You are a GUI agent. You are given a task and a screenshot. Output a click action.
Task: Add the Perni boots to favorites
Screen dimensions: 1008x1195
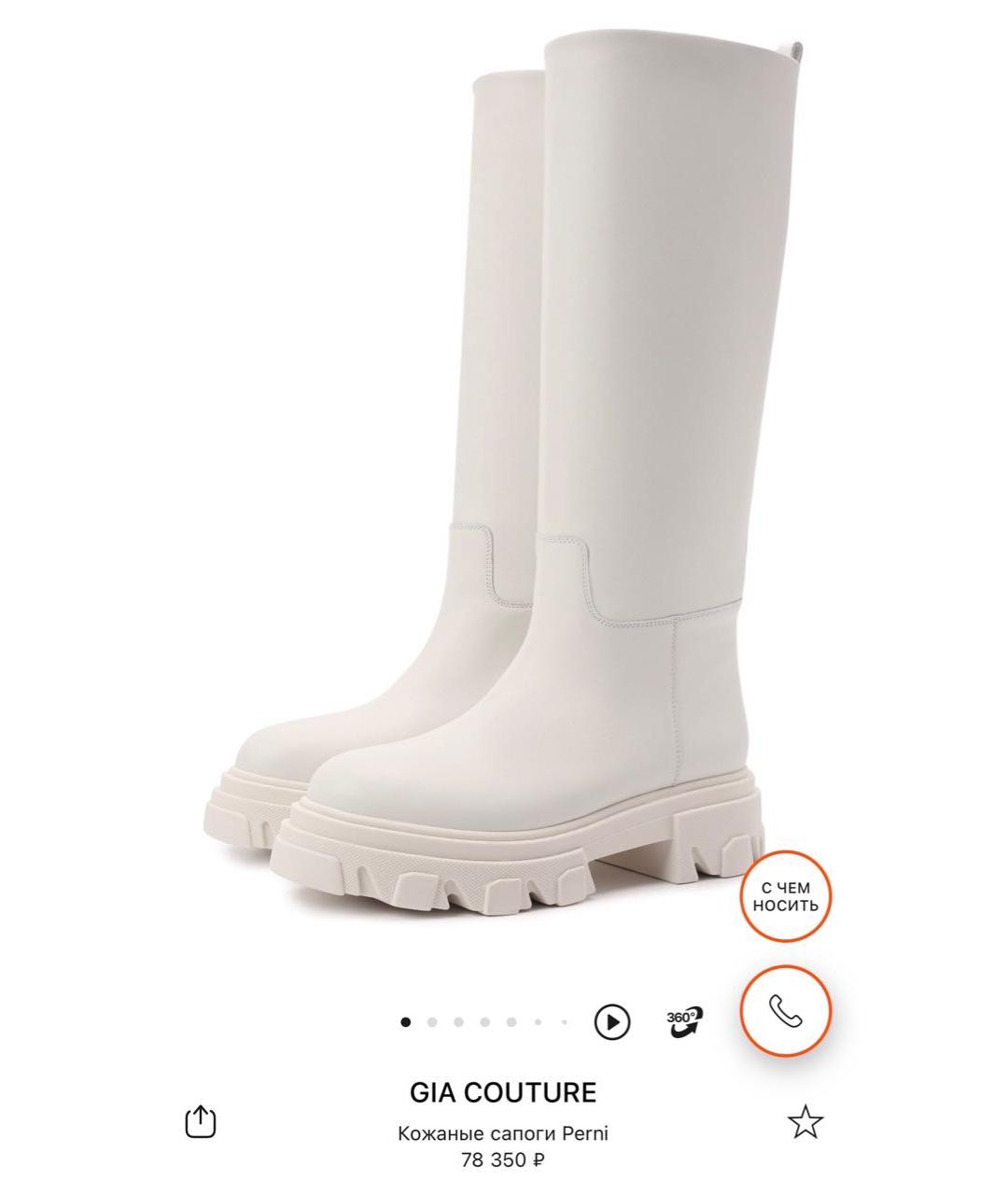tap(805, 1121)
